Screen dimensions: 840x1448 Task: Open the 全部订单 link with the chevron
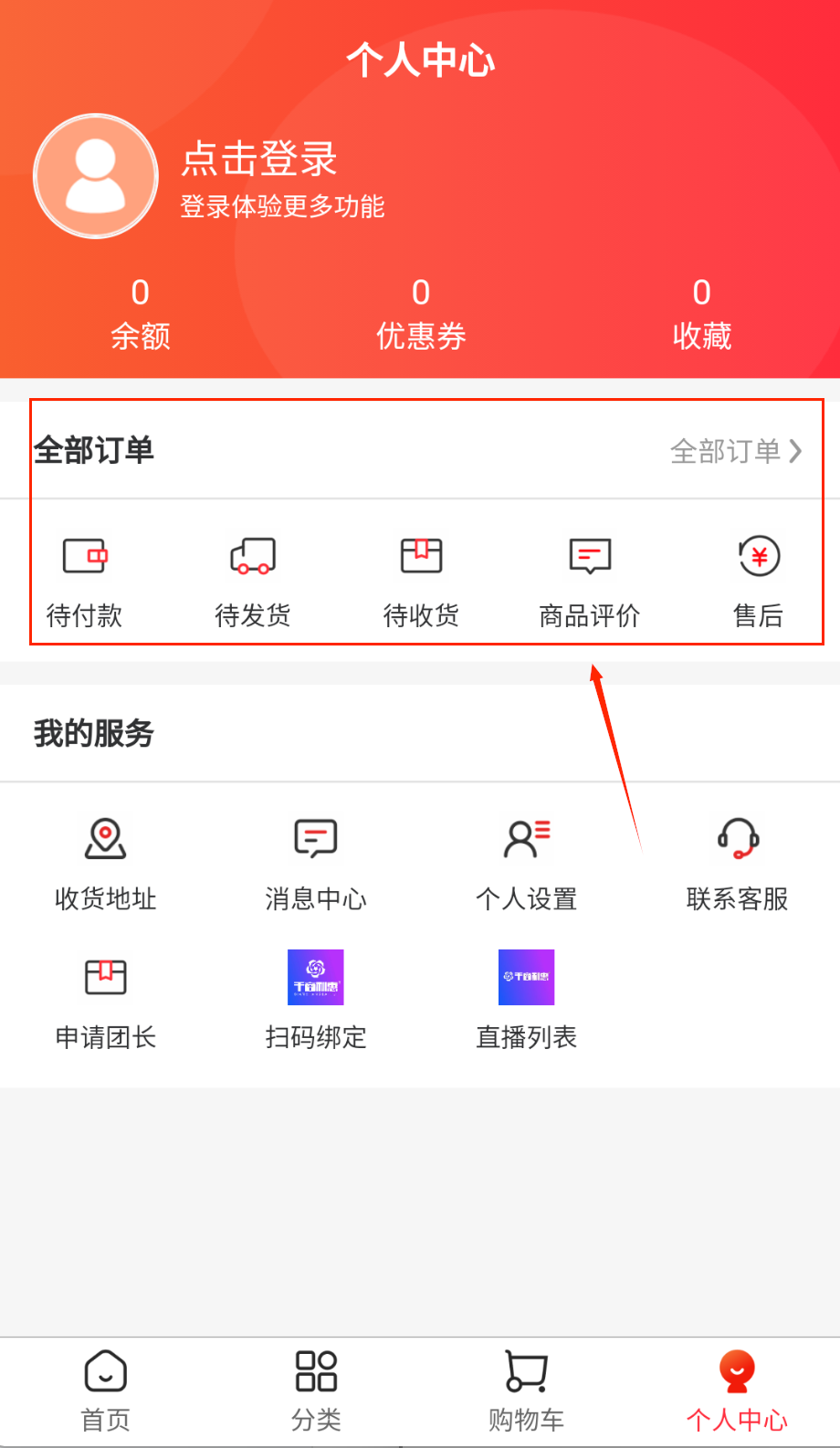pyautogui.click(x=735, y=451)
